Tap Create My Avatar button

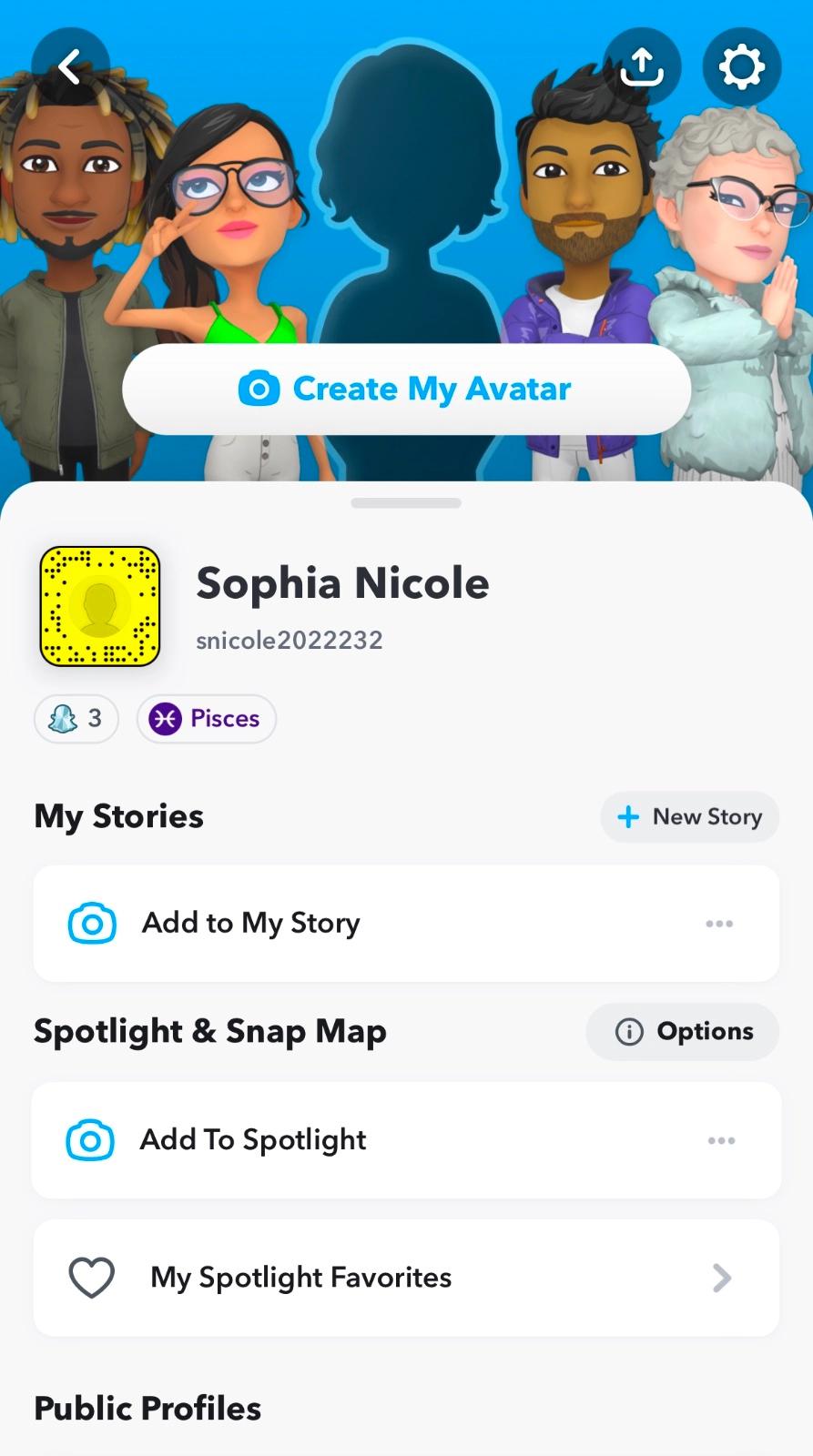click(406, 389)
